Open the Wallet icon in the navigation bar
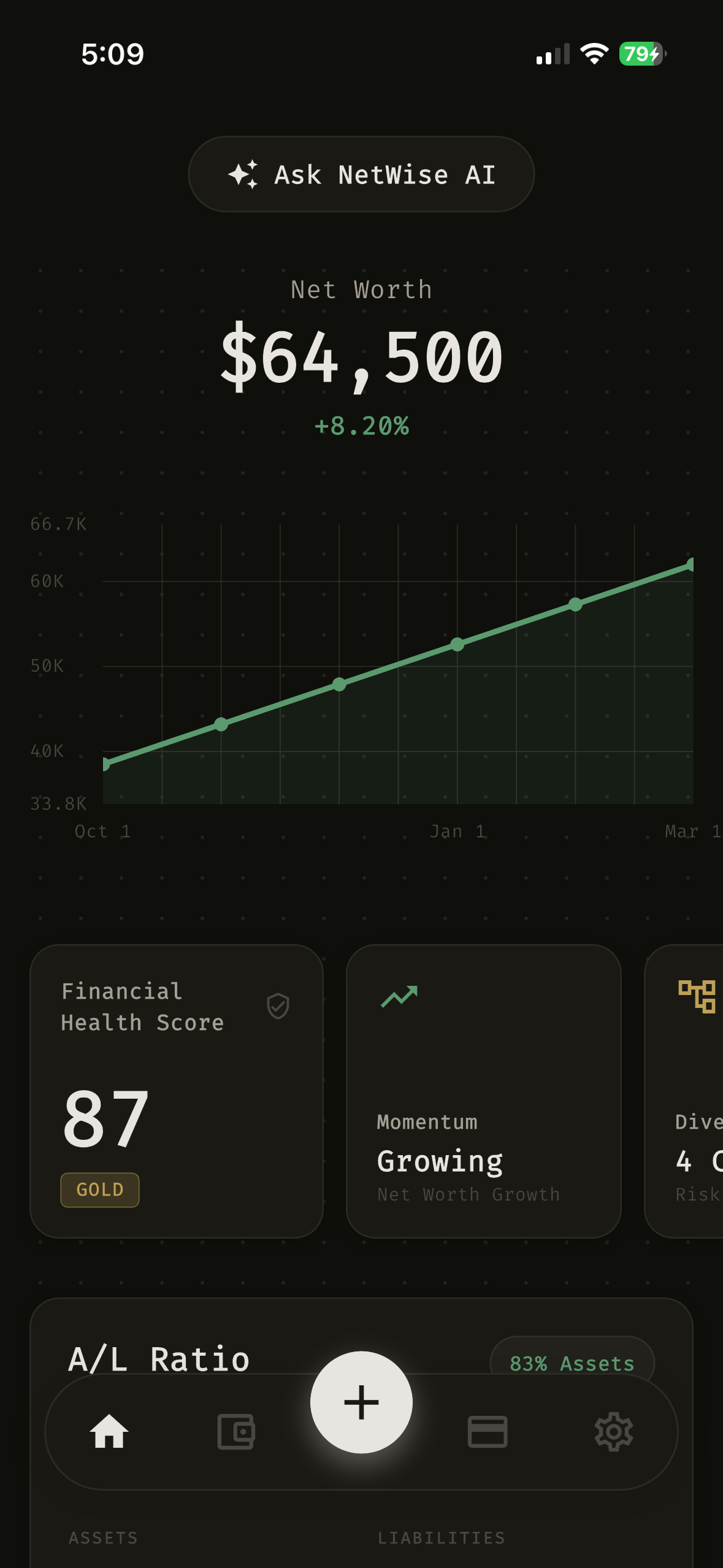This screenshot has height=1568, width=723. click(x=236, y=1432)
